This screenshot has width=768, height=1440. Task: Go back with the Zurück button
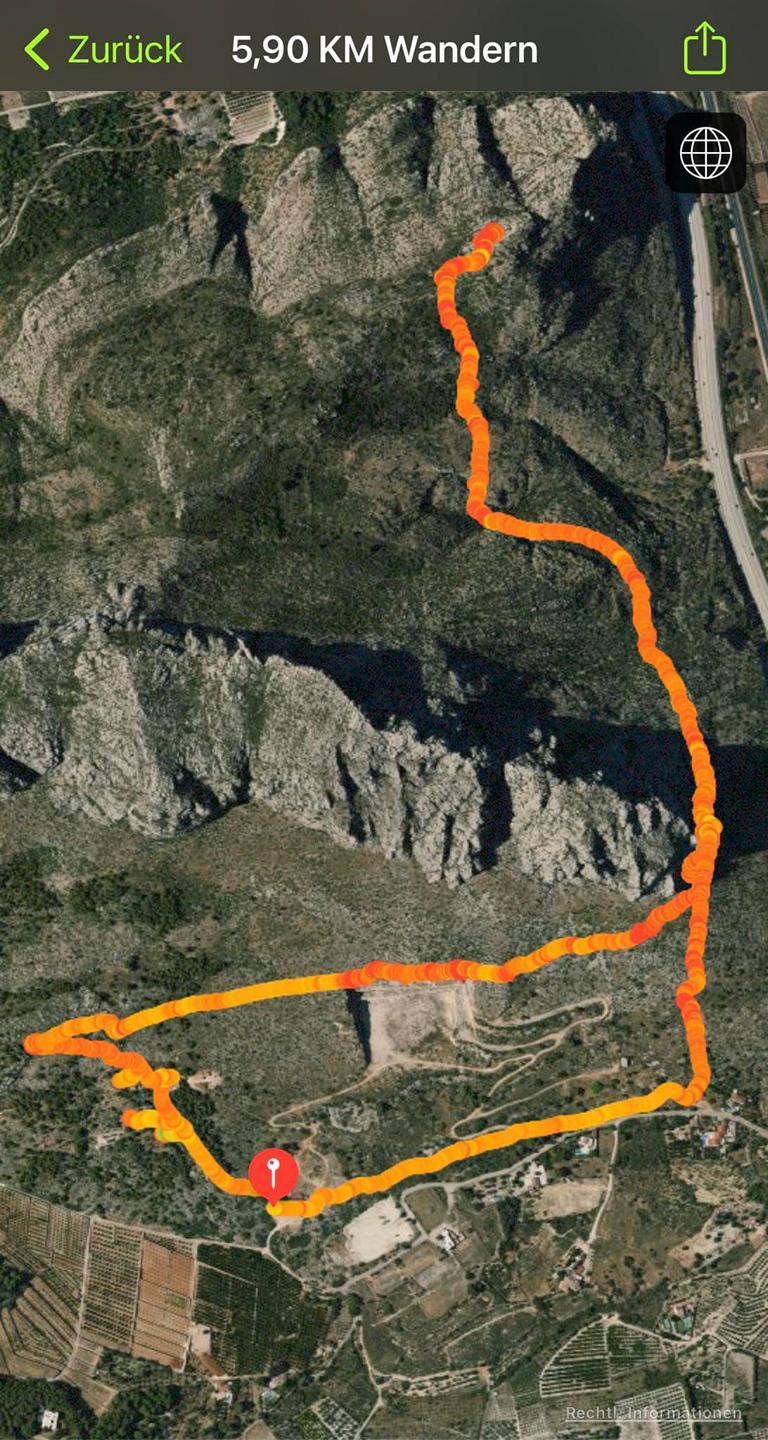tap(104, 49)
